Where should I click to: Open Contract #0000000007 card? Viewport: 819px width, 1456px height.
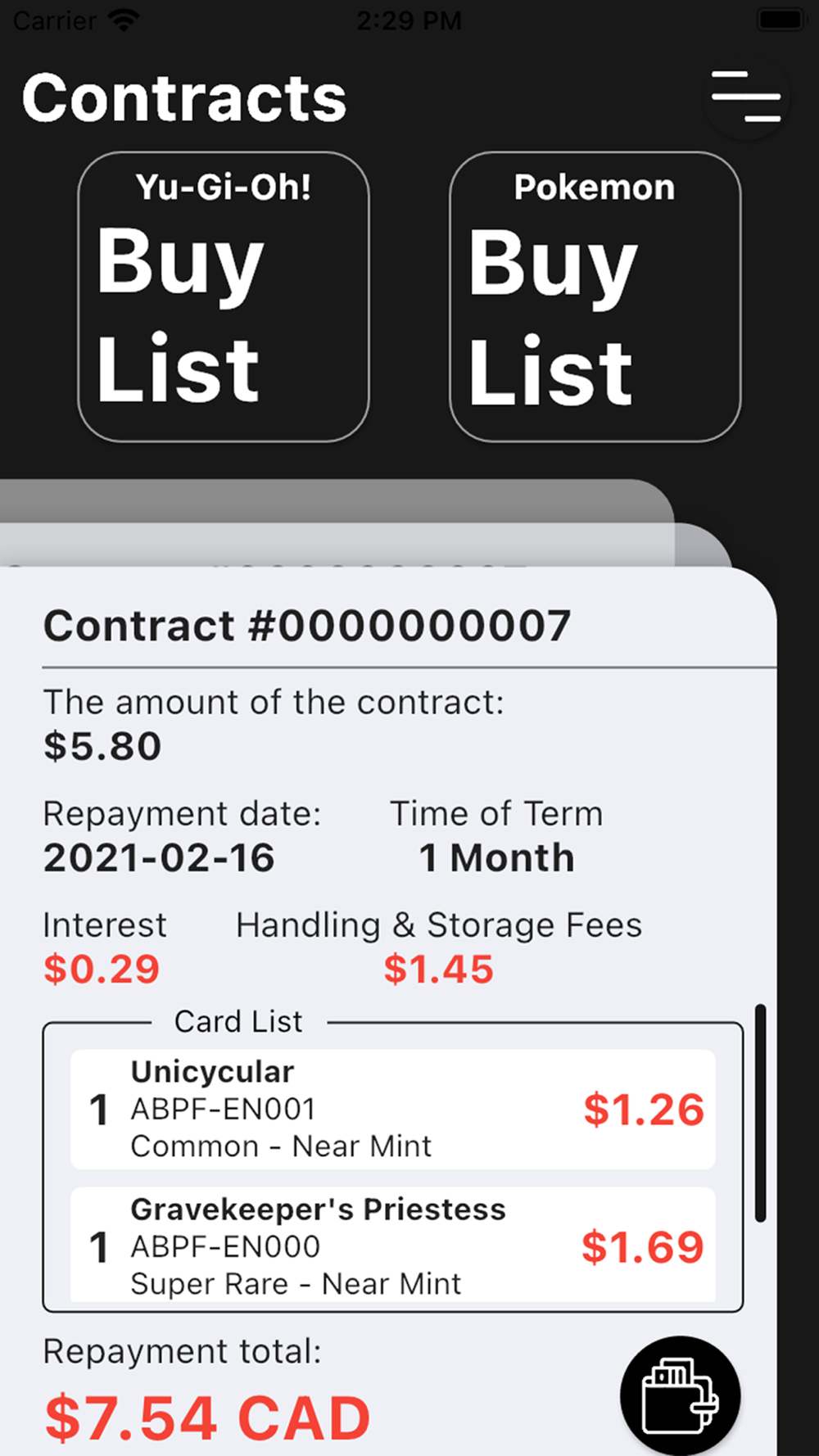(x=388, y=1011)
